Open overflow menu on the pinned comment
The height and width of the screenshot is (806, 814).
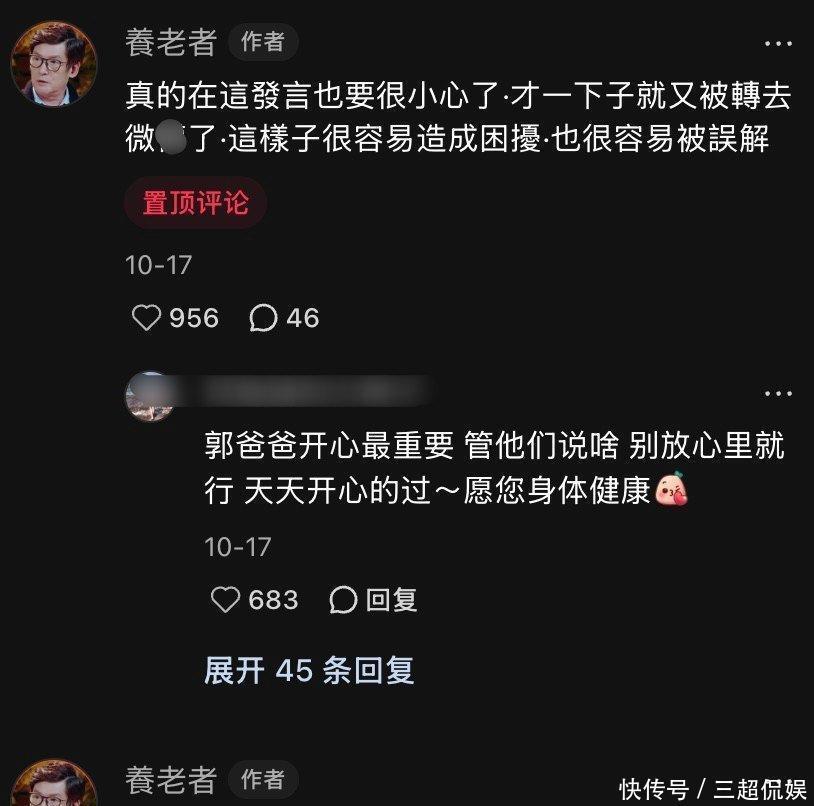click(778, 44)
